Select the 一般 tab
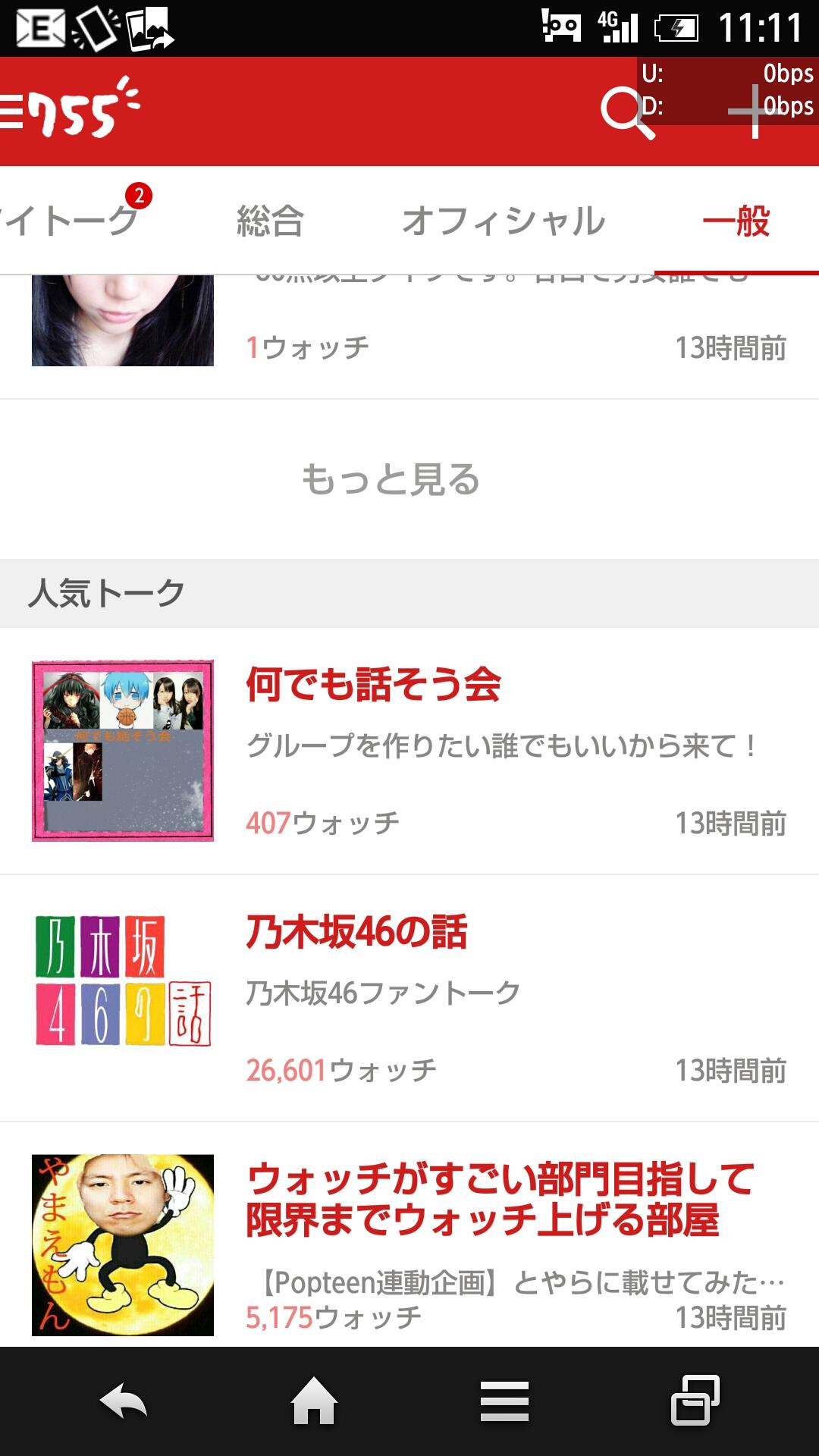Screen dimensions: 819x1456 [736, 221]
